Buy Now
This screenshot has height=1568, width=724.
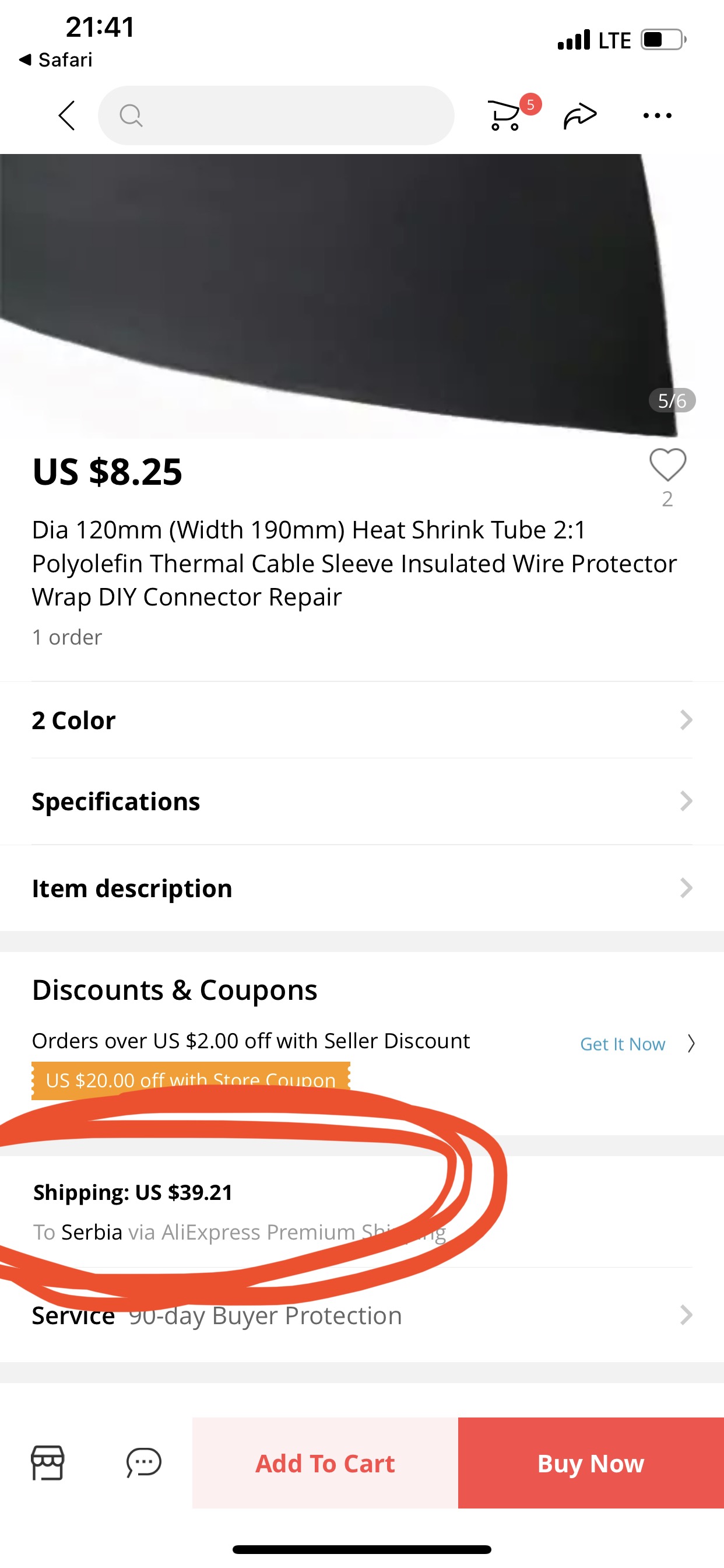click(x=590, y=1462)
